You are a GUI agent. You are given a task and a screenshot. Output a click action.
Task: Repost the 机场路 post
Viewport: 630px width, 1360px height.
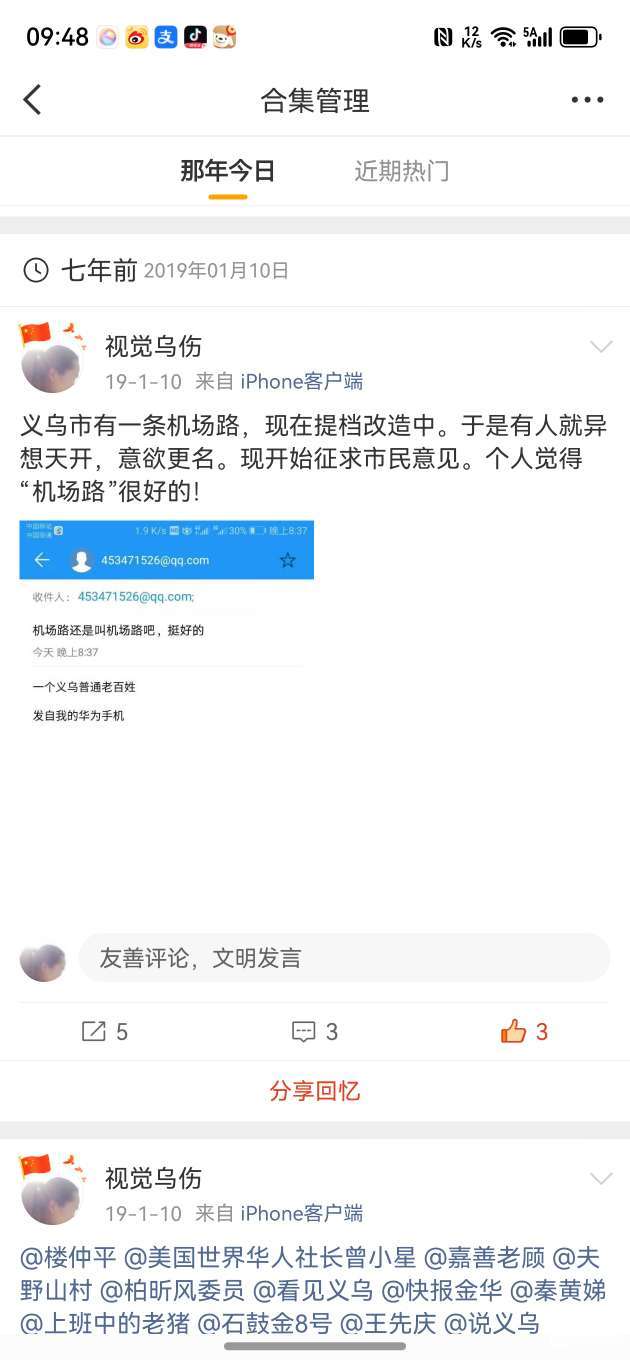(104, 1032)
